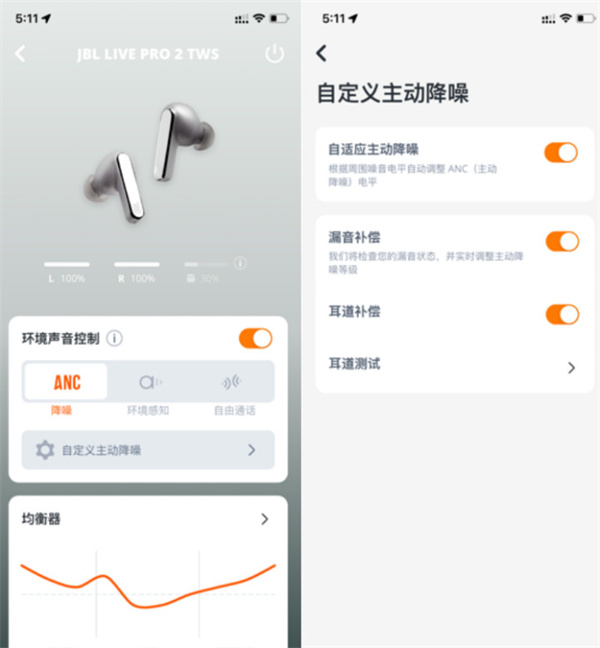
Task: Open the battery info icon
Action: [x=240, y=264]
